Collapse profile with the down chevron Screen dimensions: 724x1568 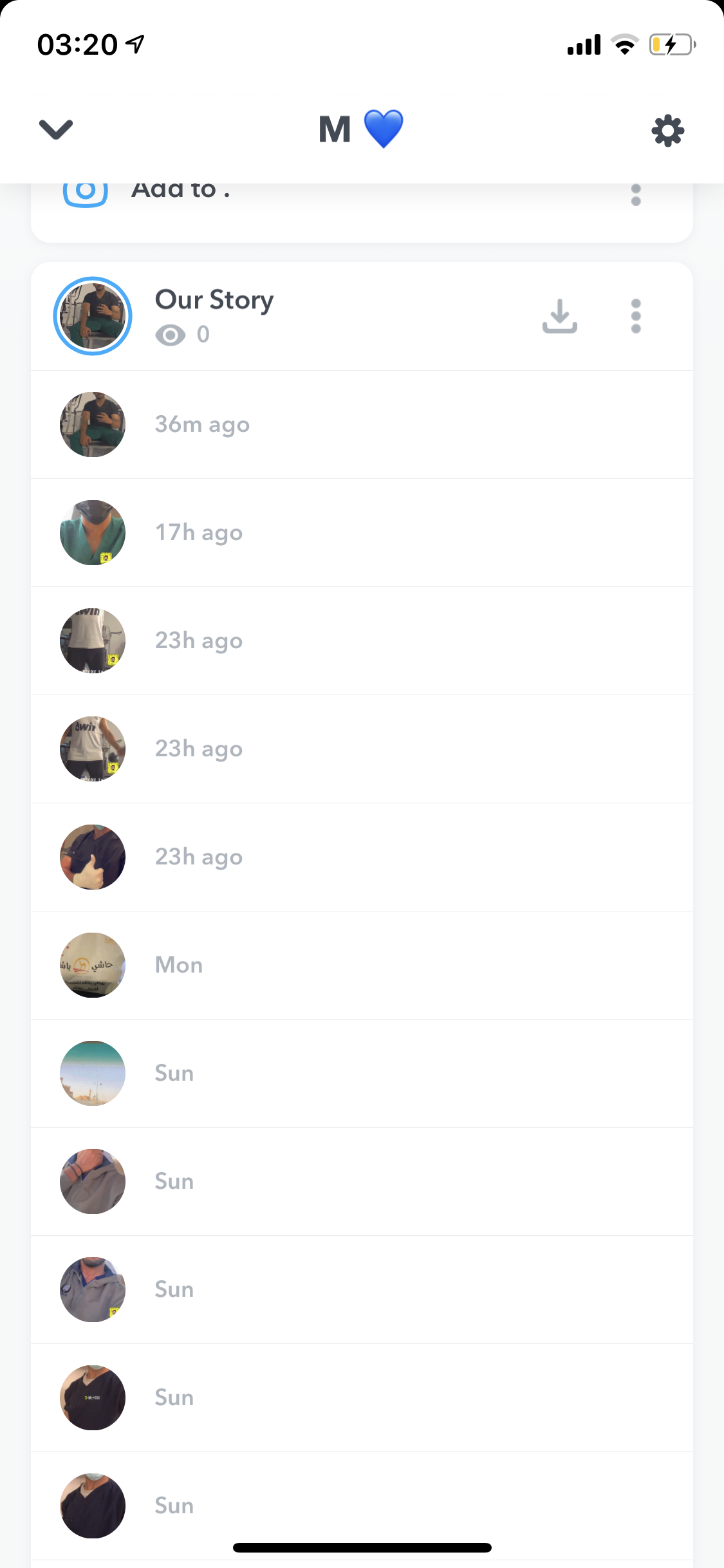point(56,129)
